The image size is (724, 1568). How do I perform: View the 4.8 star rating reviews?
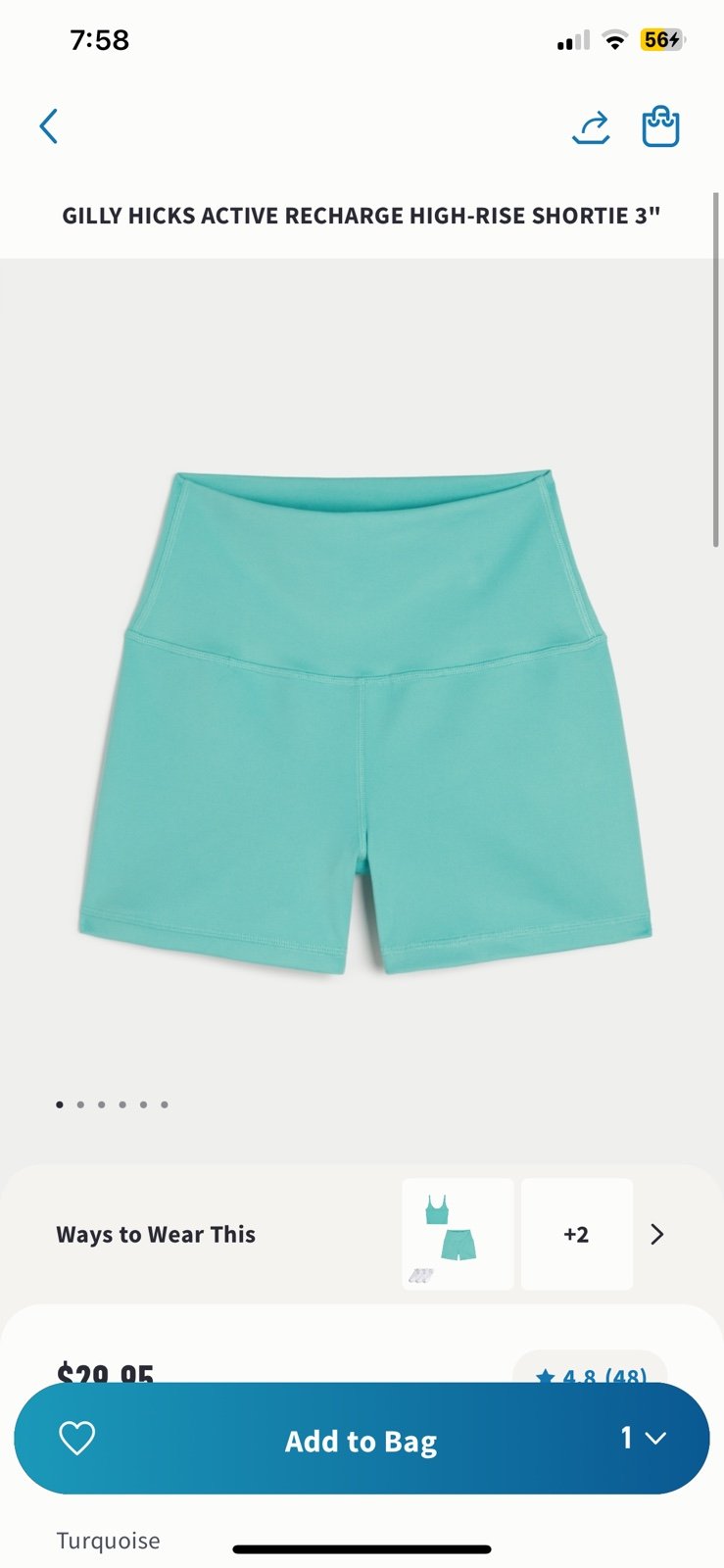[590, 1374]
